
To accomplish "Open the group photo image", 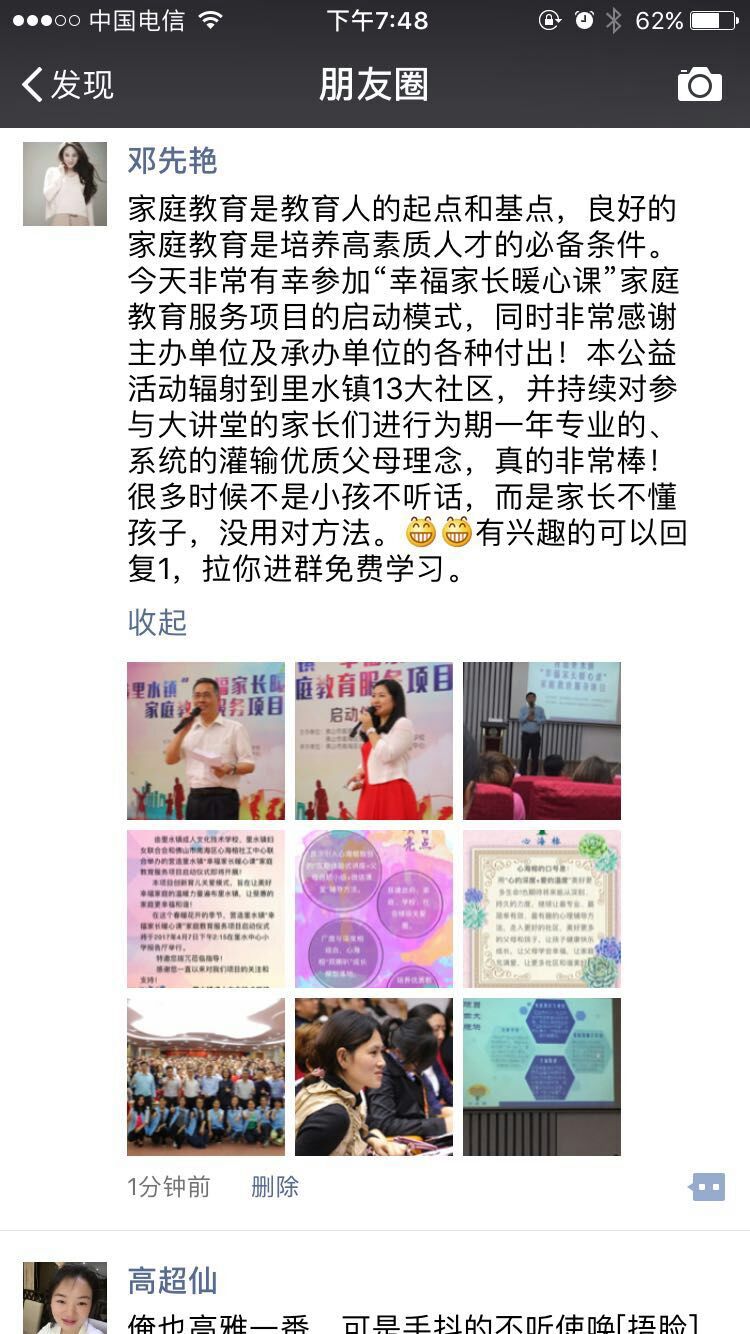I will click(x=206, y=1077).
